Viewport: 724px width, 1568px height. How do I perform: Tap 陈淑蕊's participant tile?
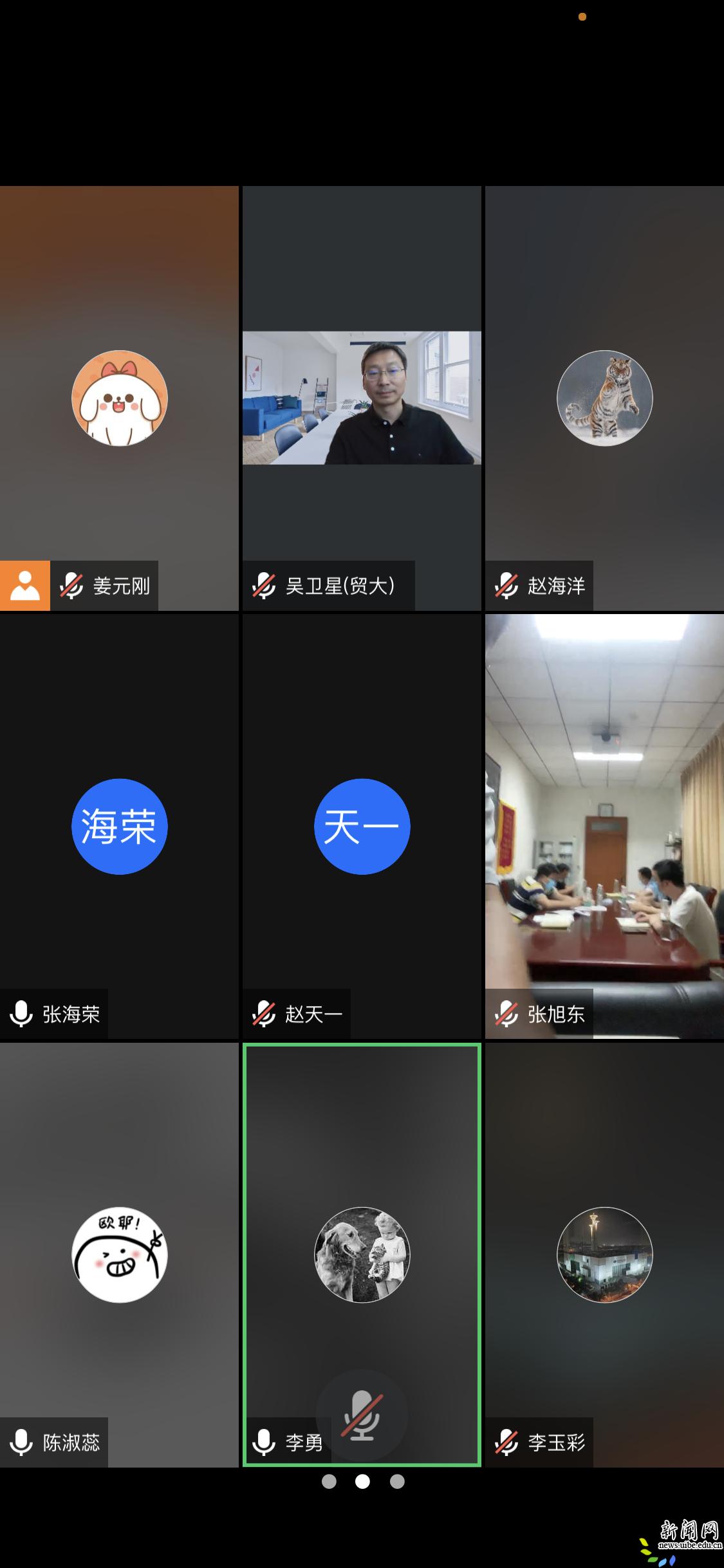pyautogui.click(x=119, y=1254)
